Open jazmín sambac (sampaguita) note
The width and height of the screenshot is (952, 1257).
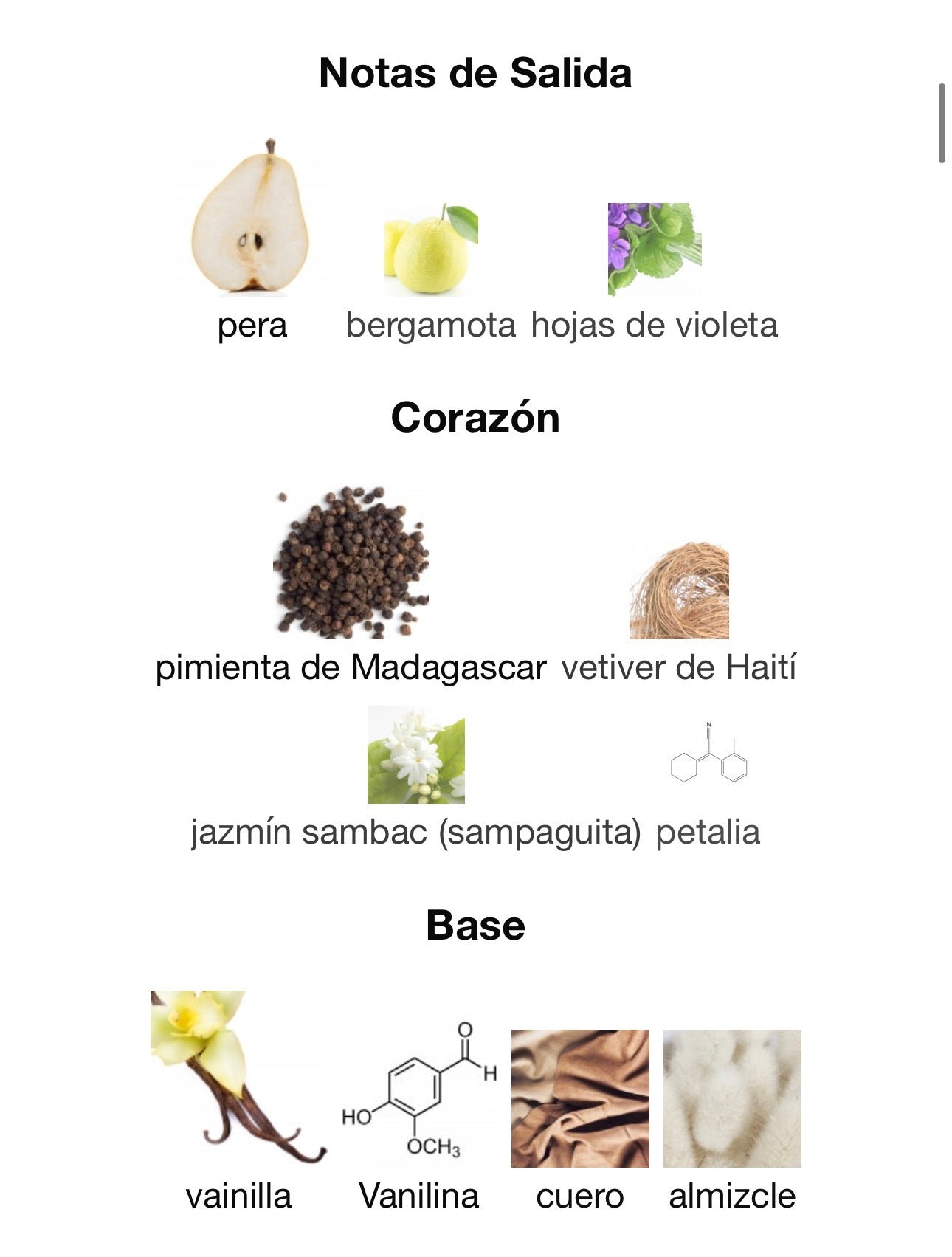coord(416,757)
